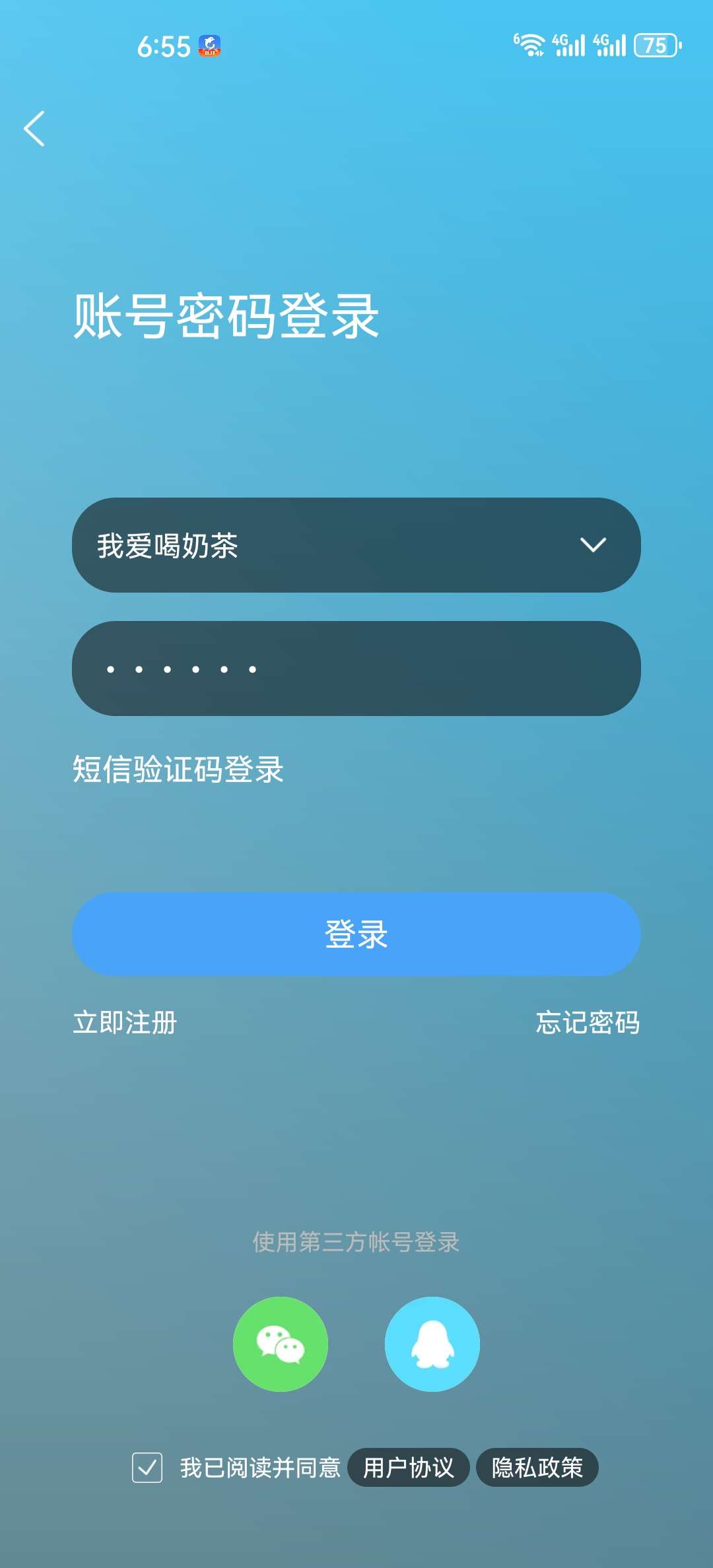Log in with WeChat
Image resolution: width=713 pixels, height=1568 pixels.
(x=281, y=1344)
